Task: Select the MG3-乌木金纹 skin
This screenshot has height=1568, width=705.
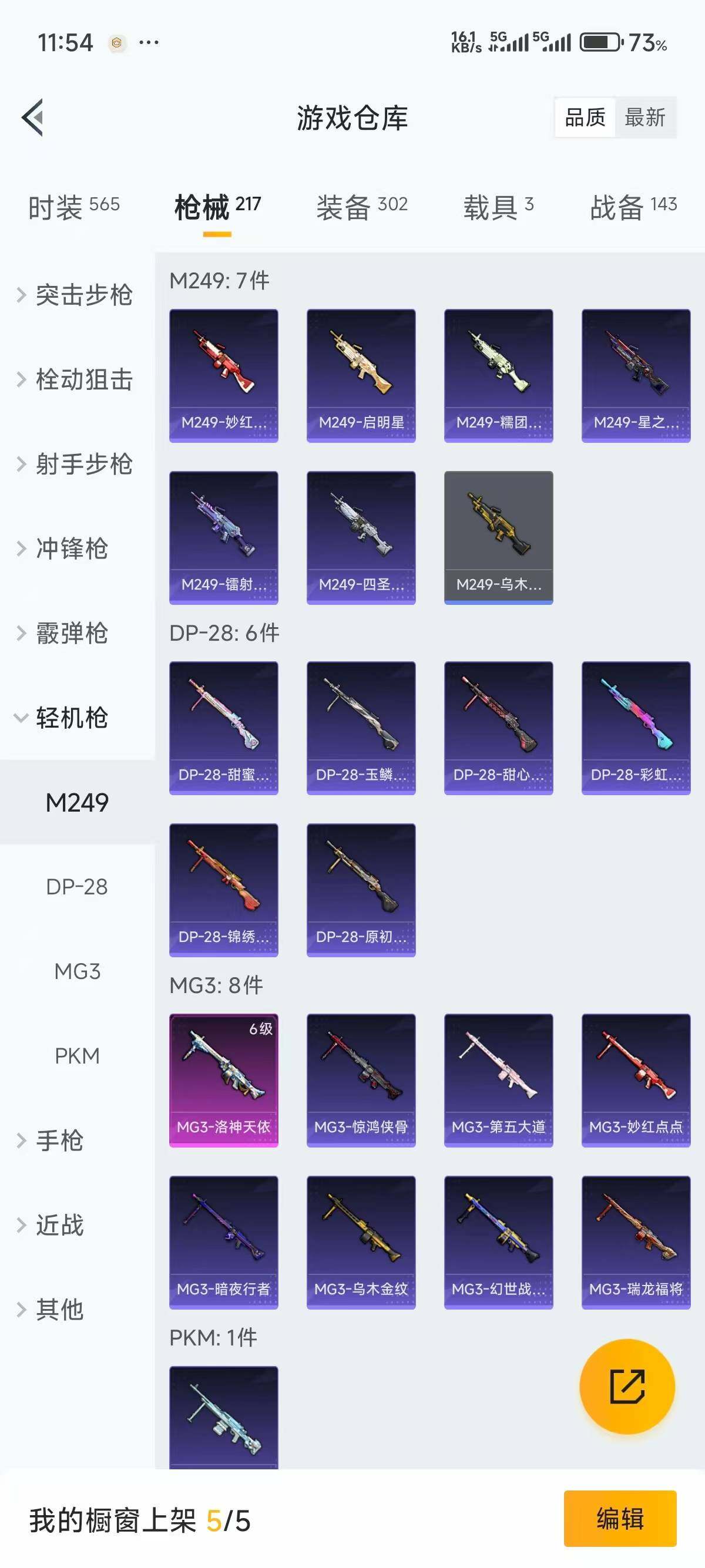Action: 361,1241
